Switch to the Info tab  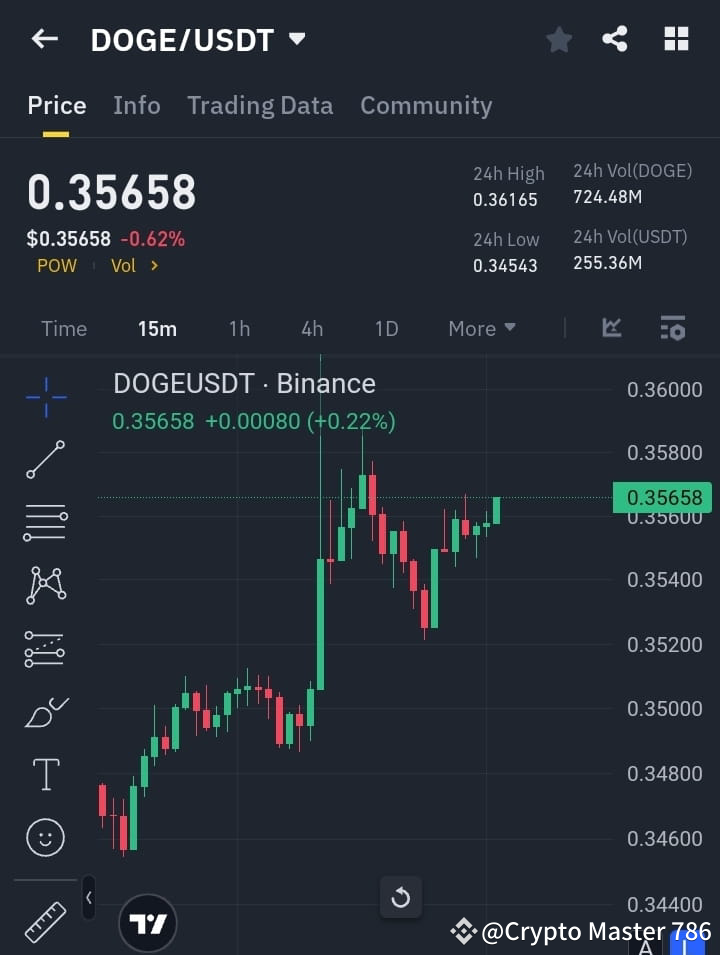(137, 105)
